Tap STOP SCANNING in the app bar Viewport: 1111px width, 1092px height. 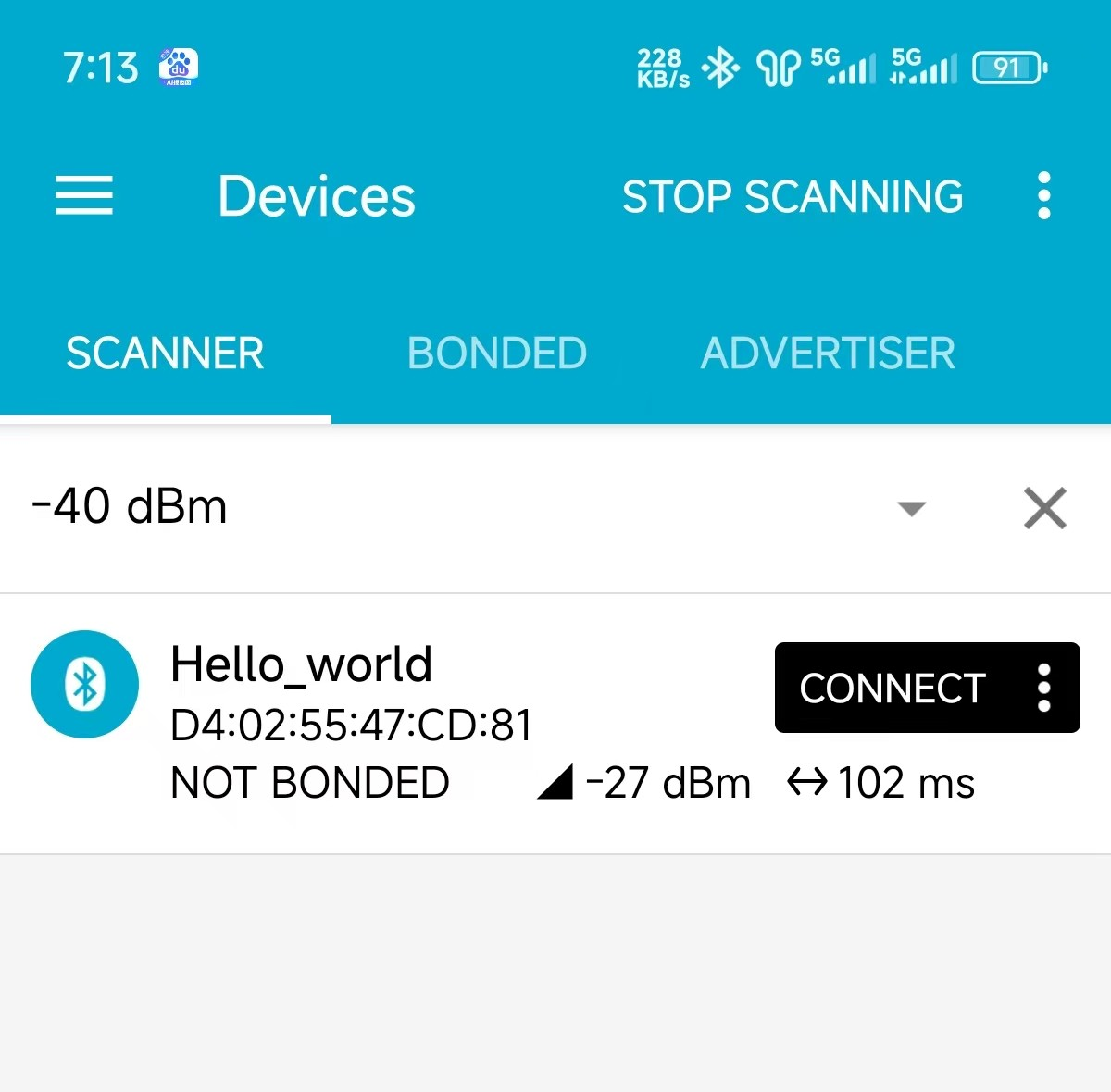793,196
